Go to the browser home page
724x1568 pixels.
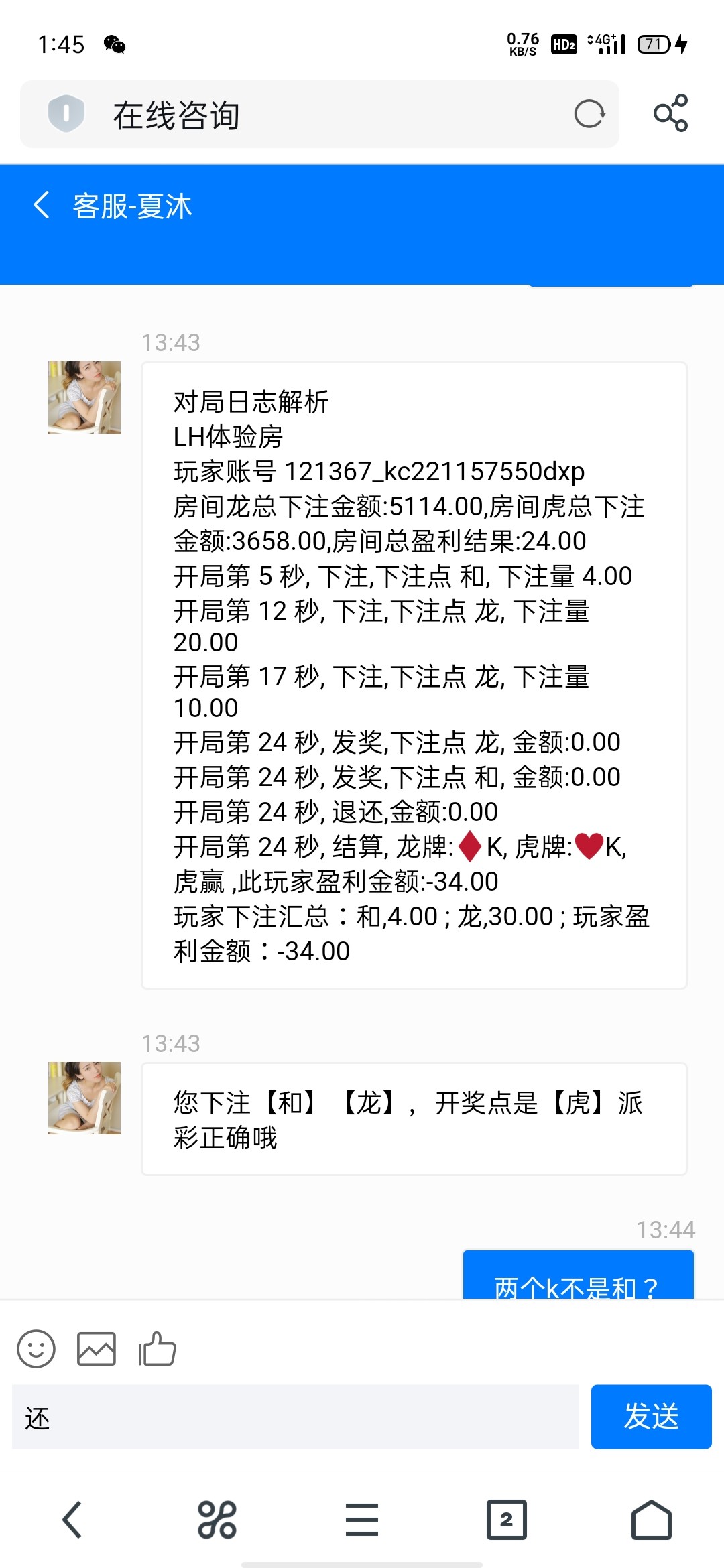[651, 1520]
